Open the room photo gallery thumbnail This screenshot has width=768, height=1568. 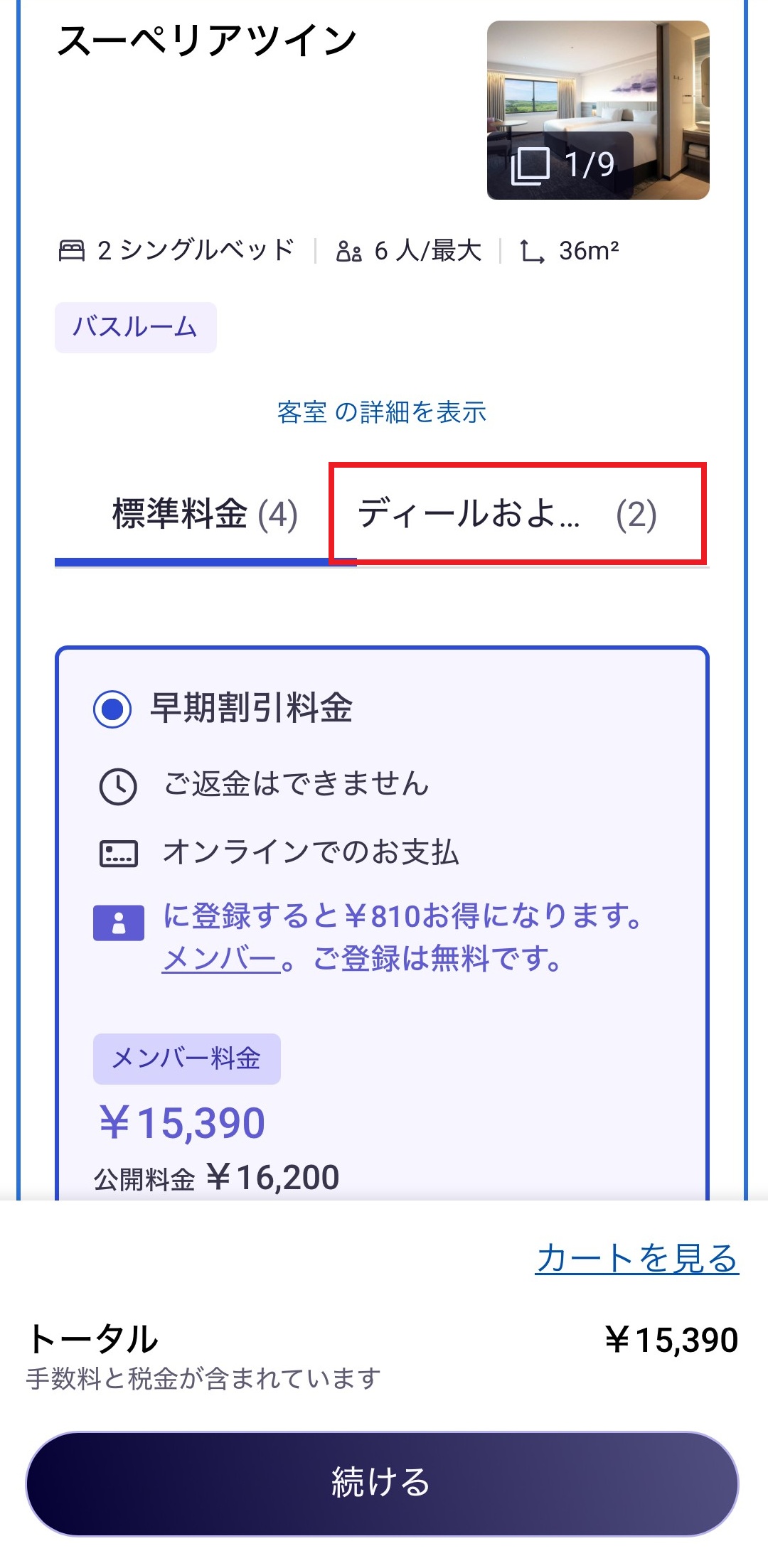point(597,110)
